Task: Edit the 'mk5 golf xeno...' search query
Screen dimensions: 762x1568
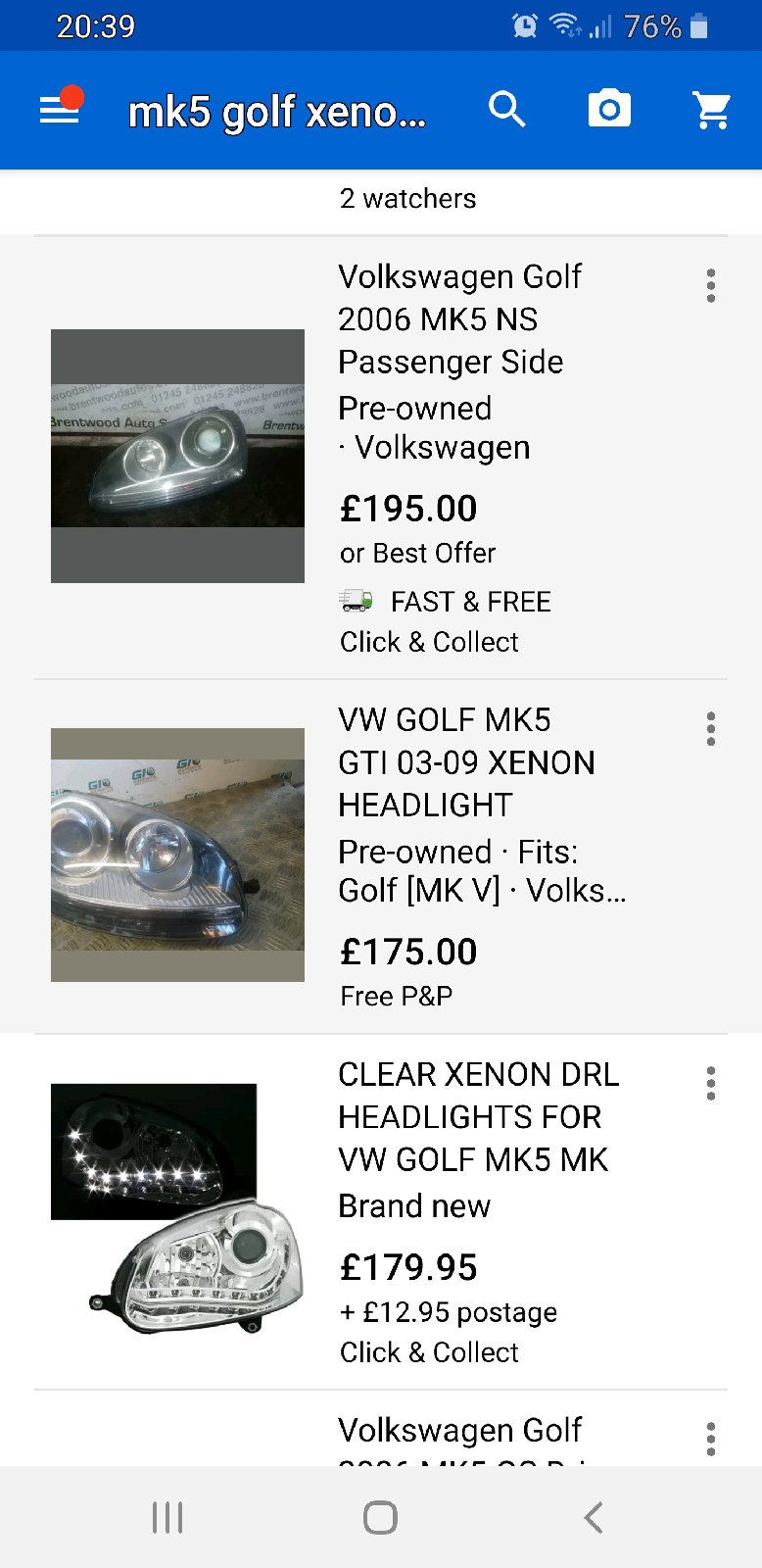Action: coord(277,113)
